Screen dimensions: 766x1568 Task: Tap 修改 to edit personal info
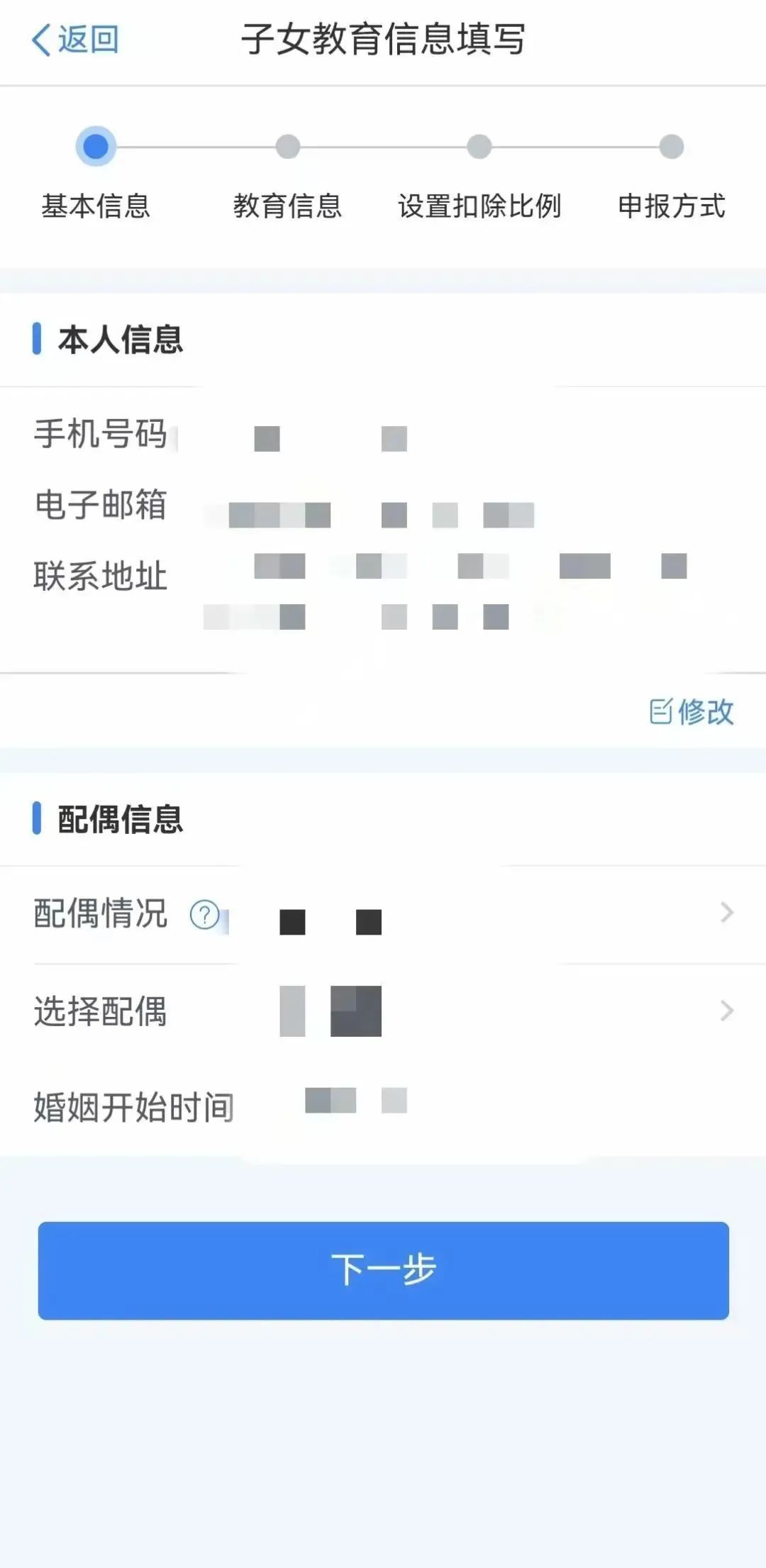click(x=692, y=711)
